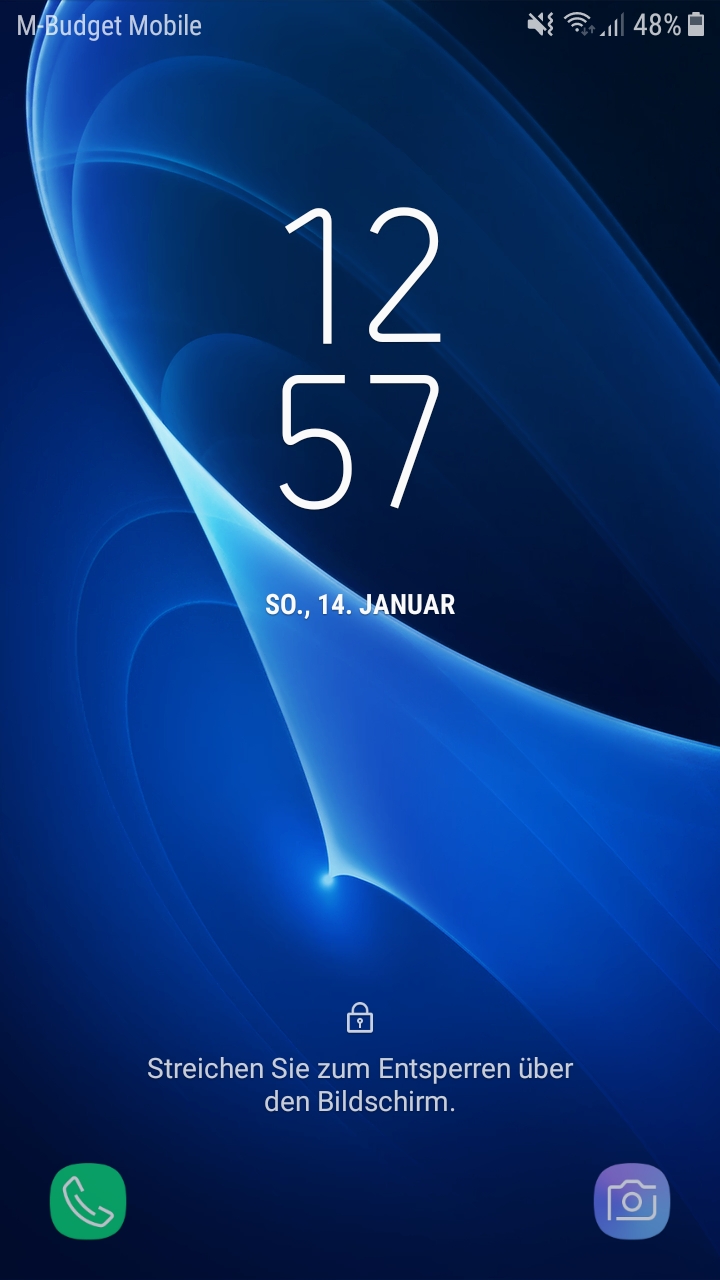
Task: Tap the lock icon above unlock hint
Action: [x=359, y=1019]
